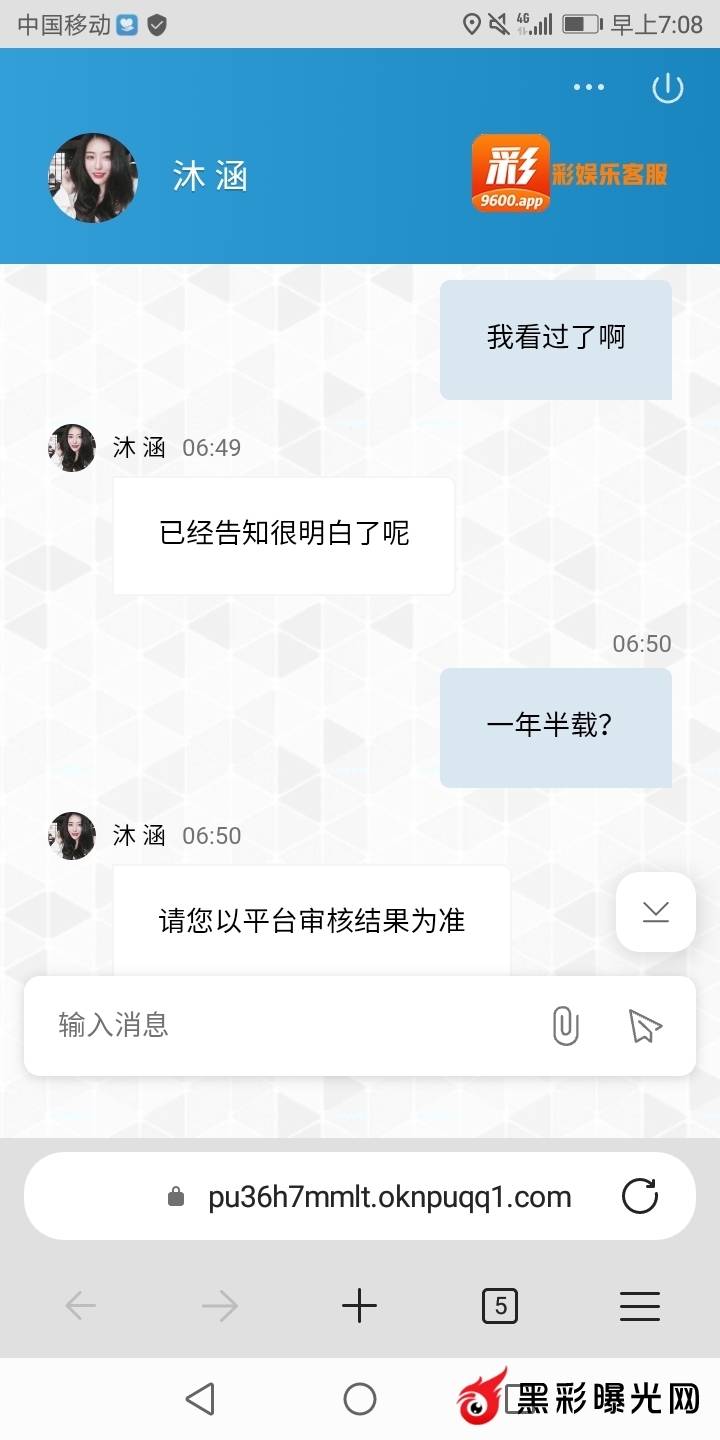Open the browser hamburger menu
Image resolution: width=720 pixels, height=1440 pixels.
tap(639, 1306)
